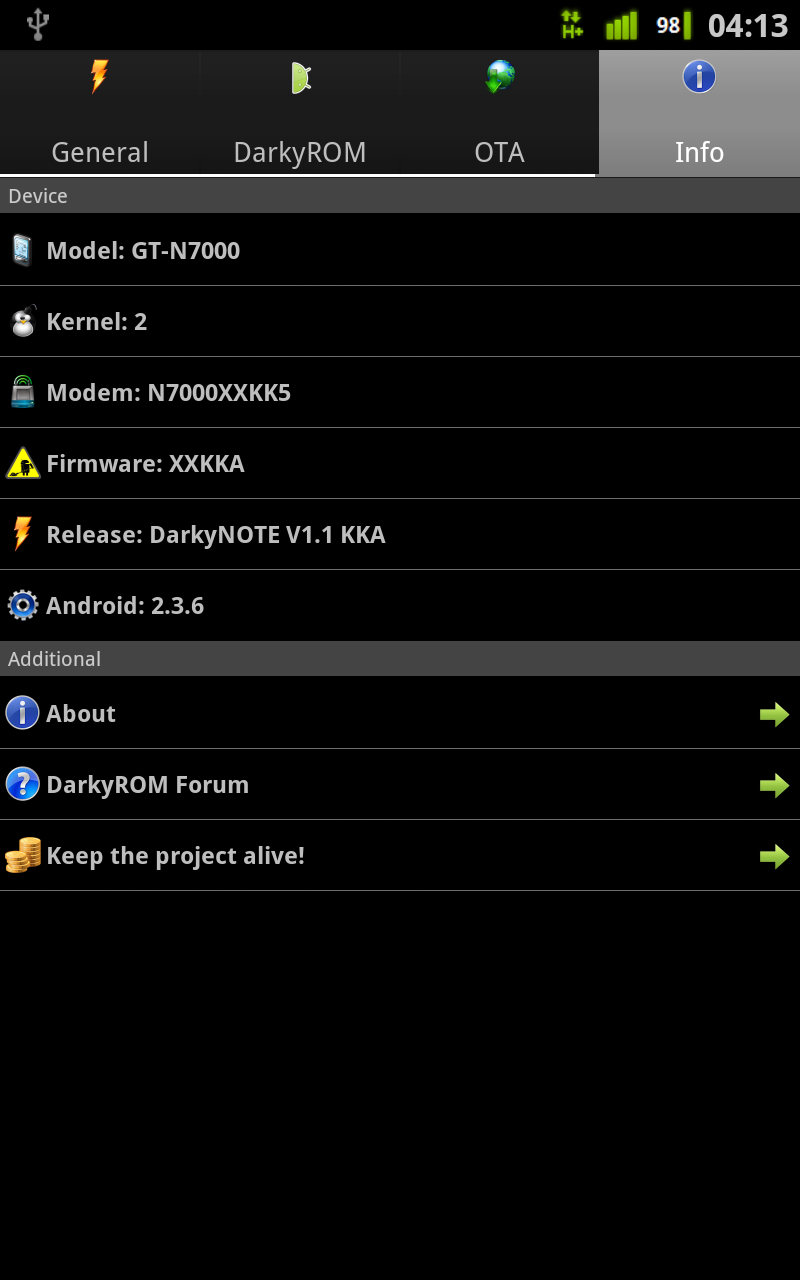Select the Info tab
Screen dimensions: 800x1280
(699, 113)
